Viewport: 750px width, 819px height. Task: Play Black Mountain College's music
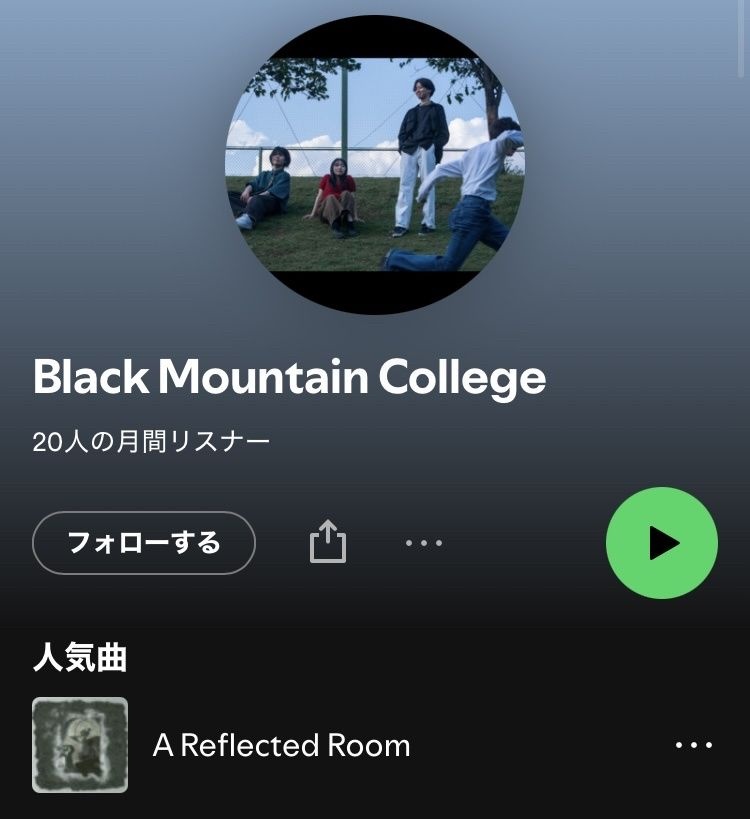pos(662,543)
